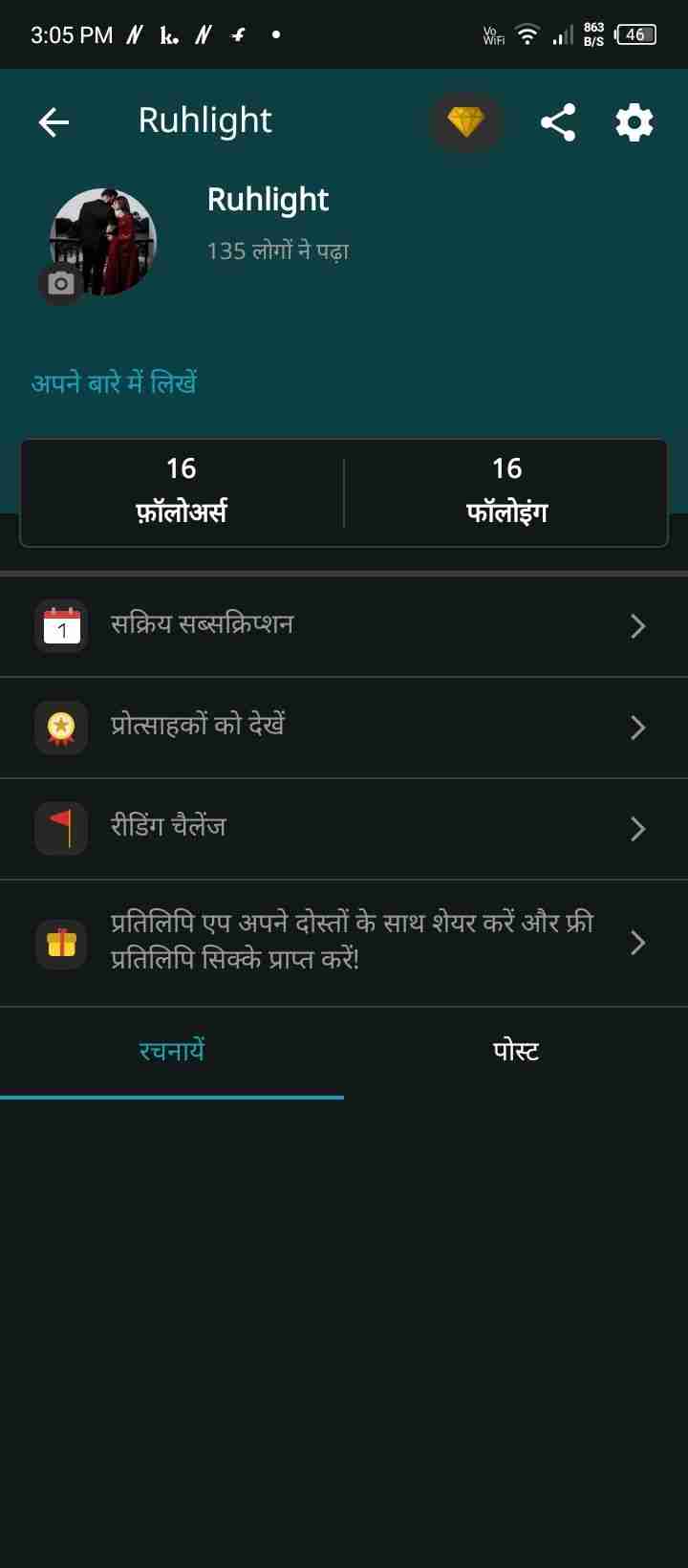Change profile photo via camera icon
This screenshot has width=688, height=1568.
click(x=60, y=284)
